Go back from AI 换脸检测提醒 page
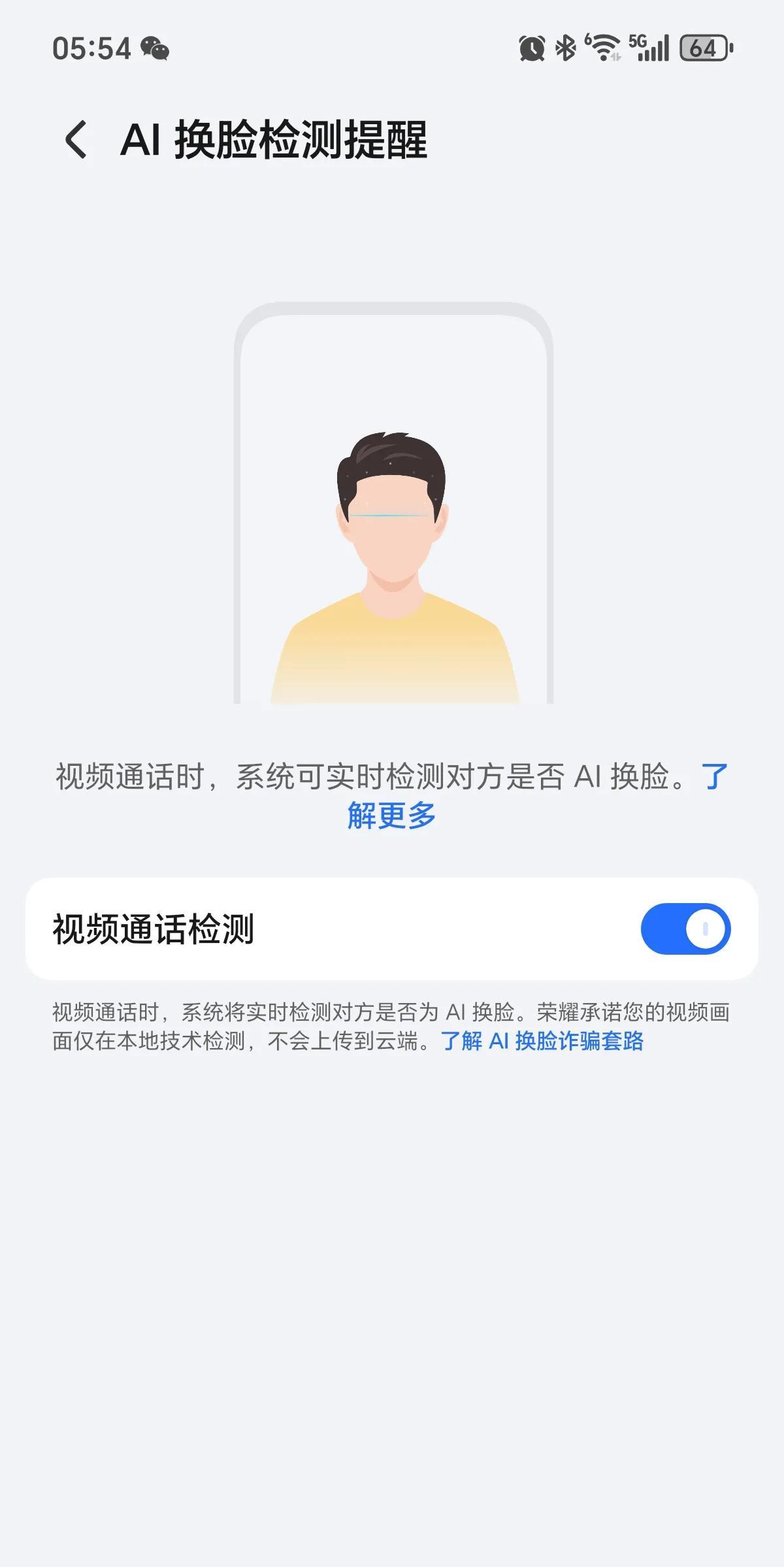 click(76, 140)
